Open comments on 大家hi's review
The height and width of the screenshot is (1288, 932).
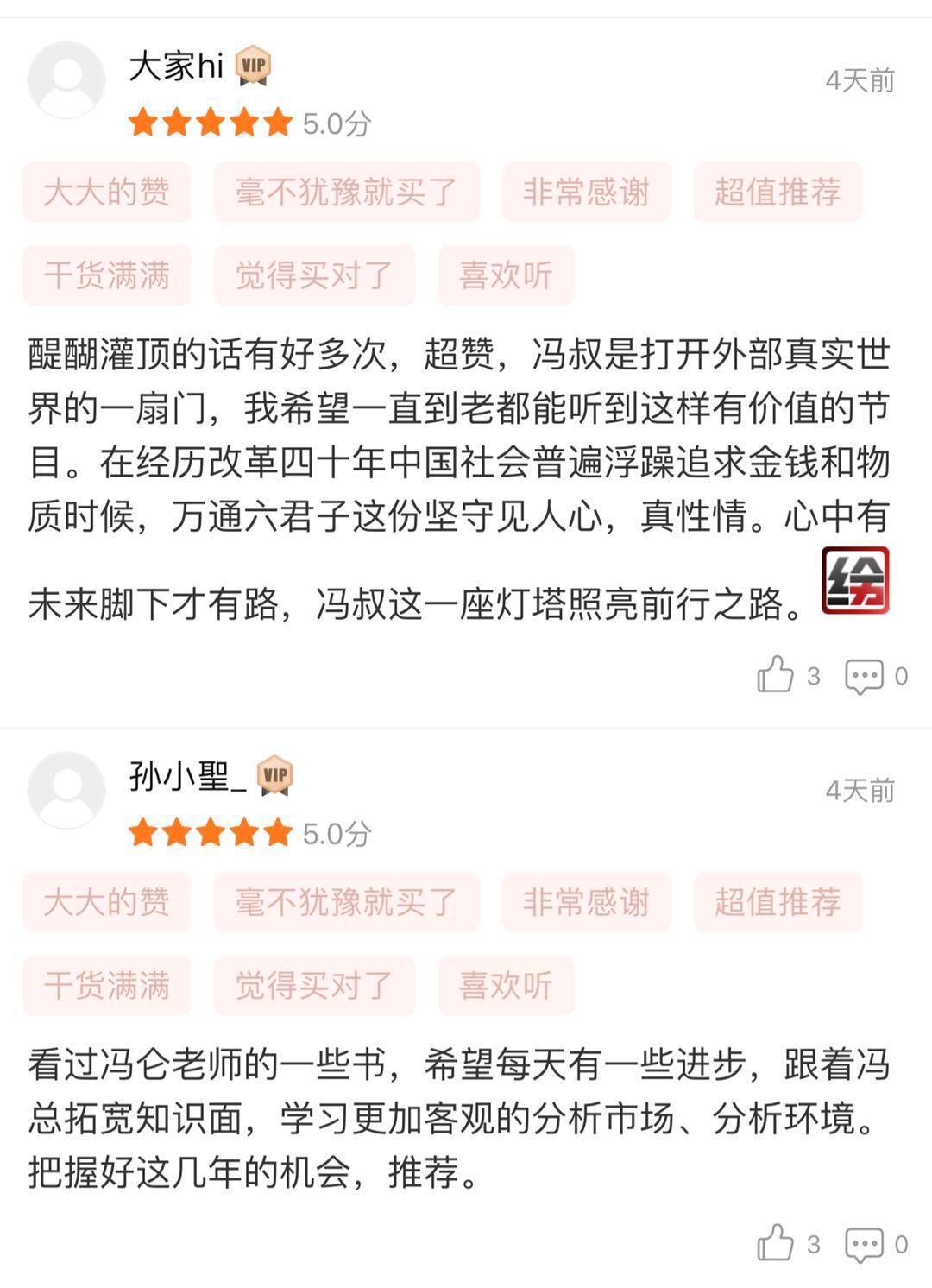(x=864, y=676)
